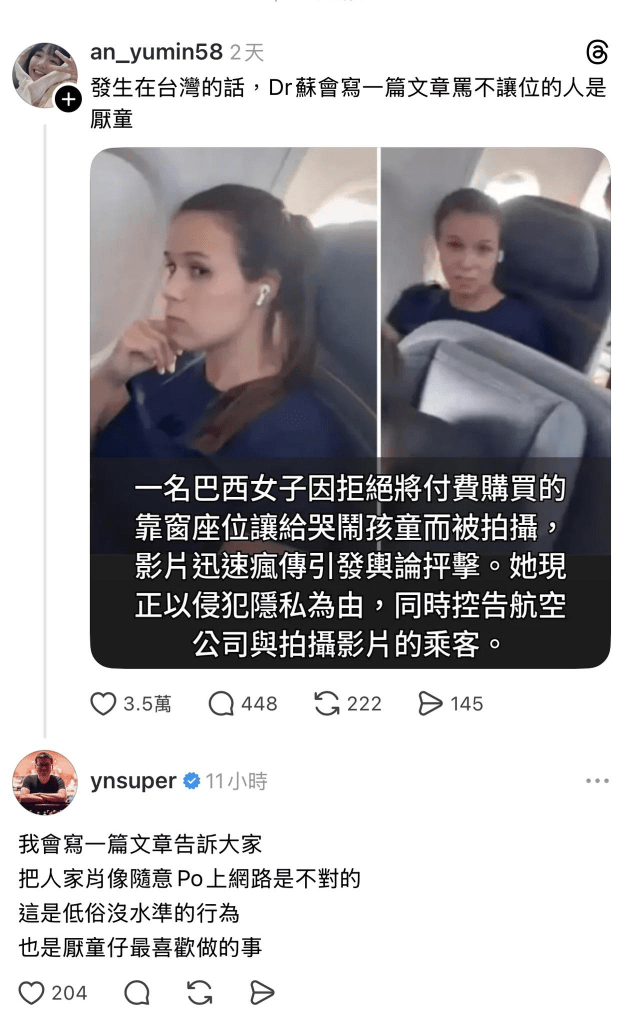Repost an_yumin58's post
The width and height of the screenshot is (629, 1024).
tap(327, 704)
